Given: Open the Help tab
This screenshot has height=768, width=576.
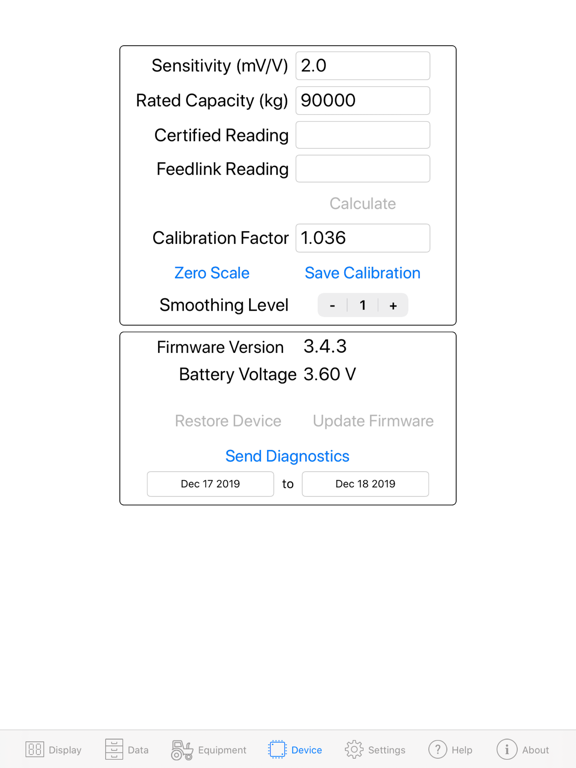Looking at the screenshot, I should [450, 750].
